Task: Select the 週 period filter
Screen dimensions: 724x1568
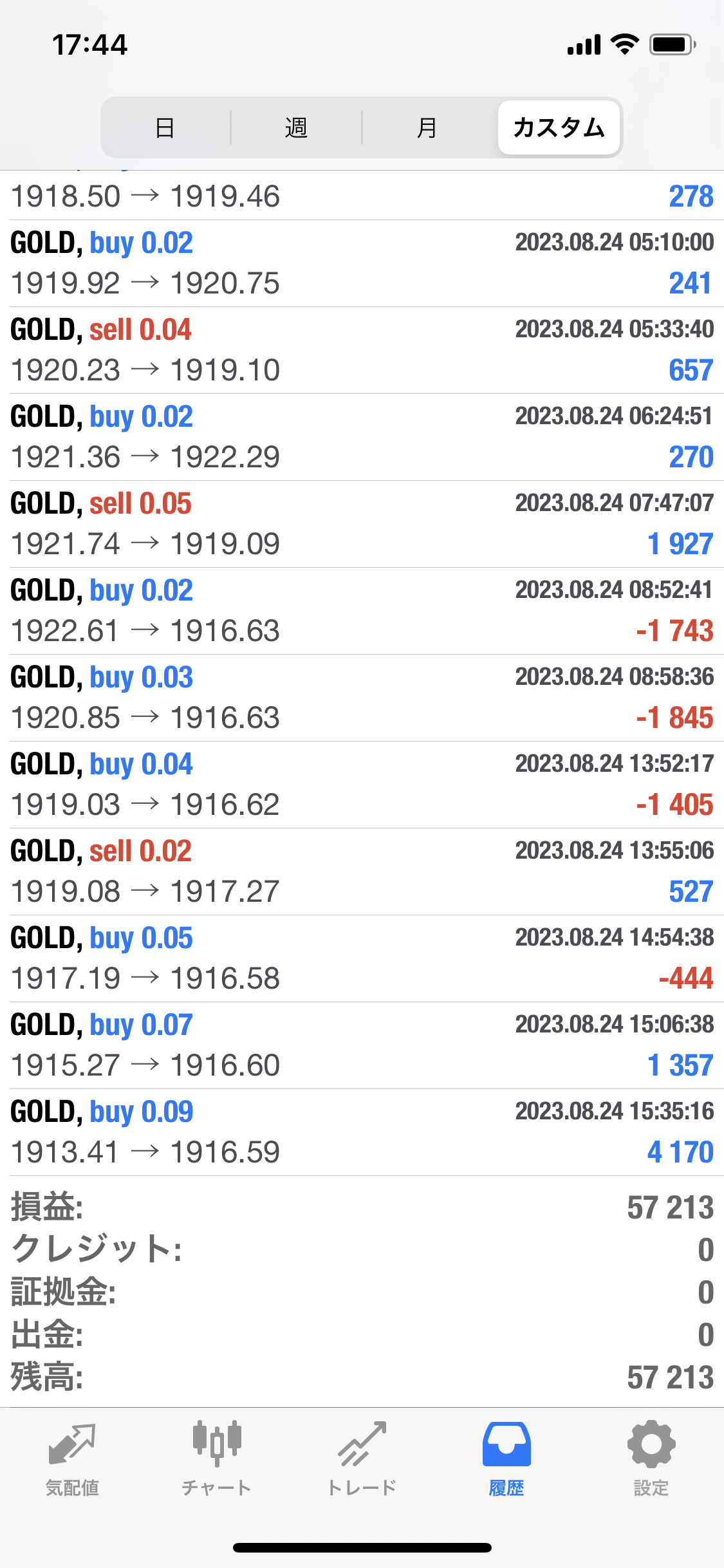Action: click(296, 127)
